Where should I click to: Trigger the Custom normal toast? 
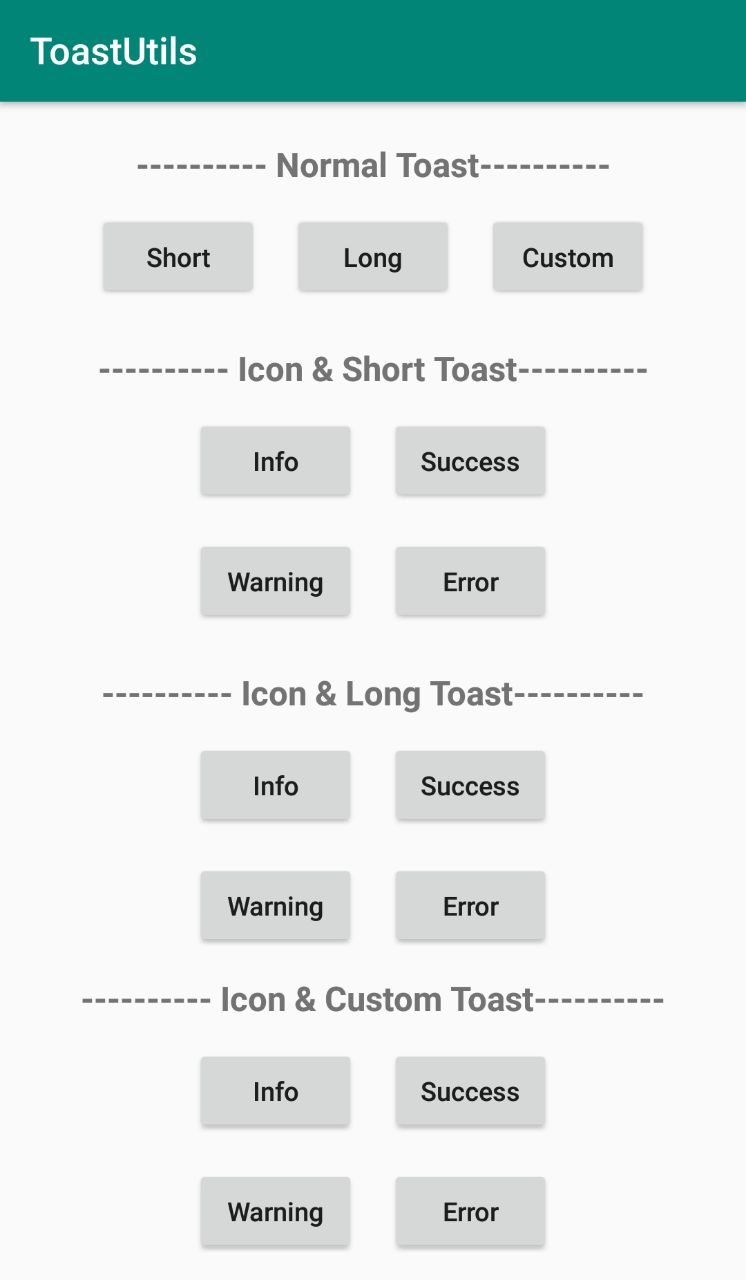[568, 257]
